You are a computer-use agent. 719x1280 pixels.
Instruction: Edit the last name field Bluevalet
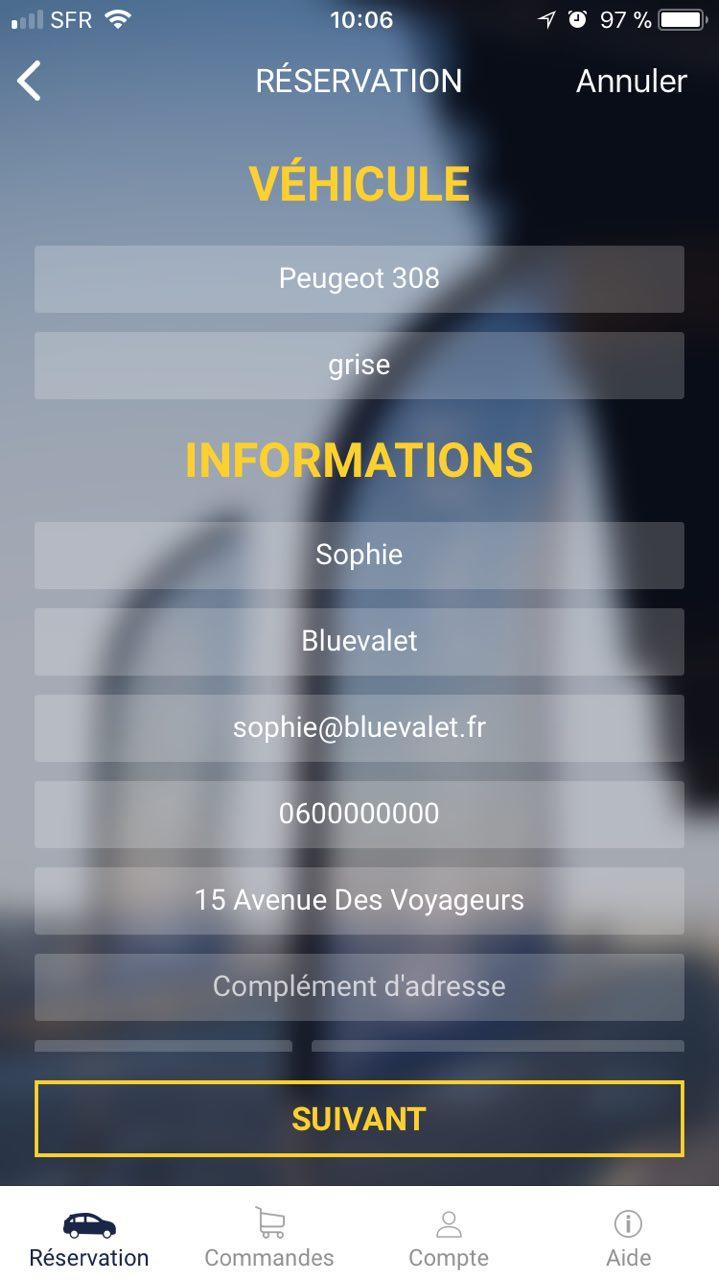pos(359,641)
